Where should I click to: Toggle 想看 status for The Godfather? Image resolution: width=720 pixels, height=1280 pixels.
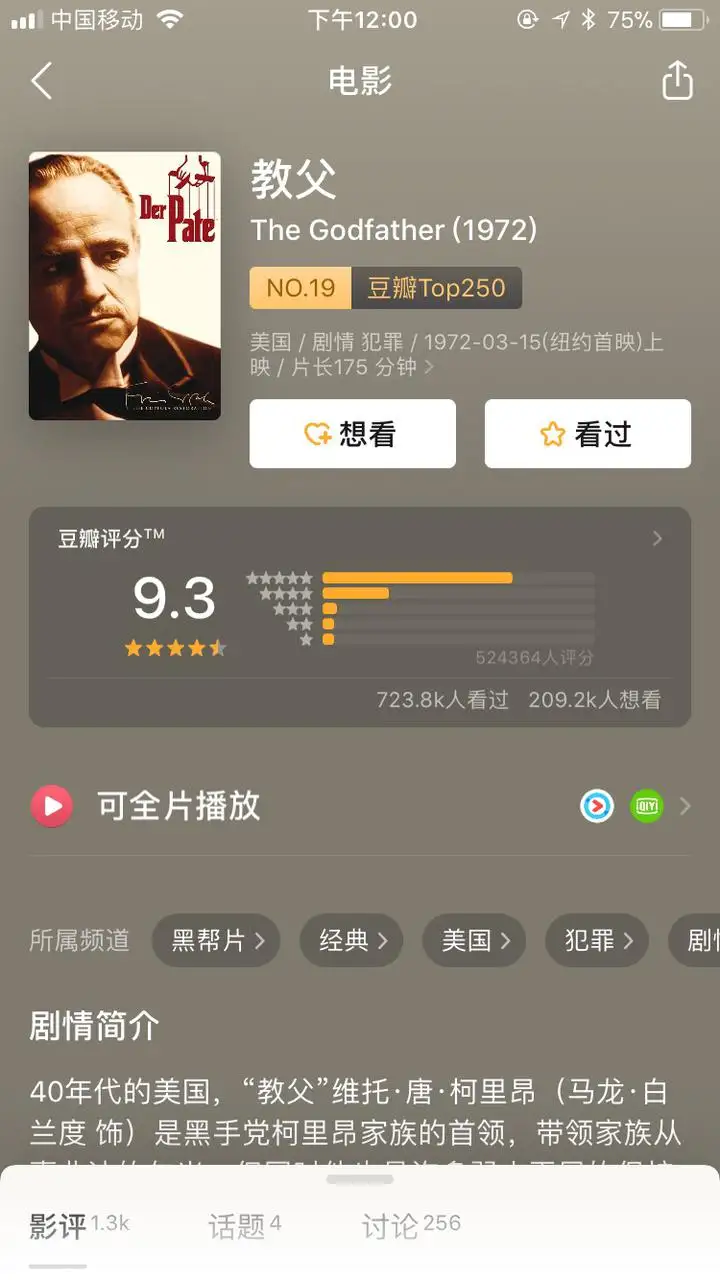[352, 433]
